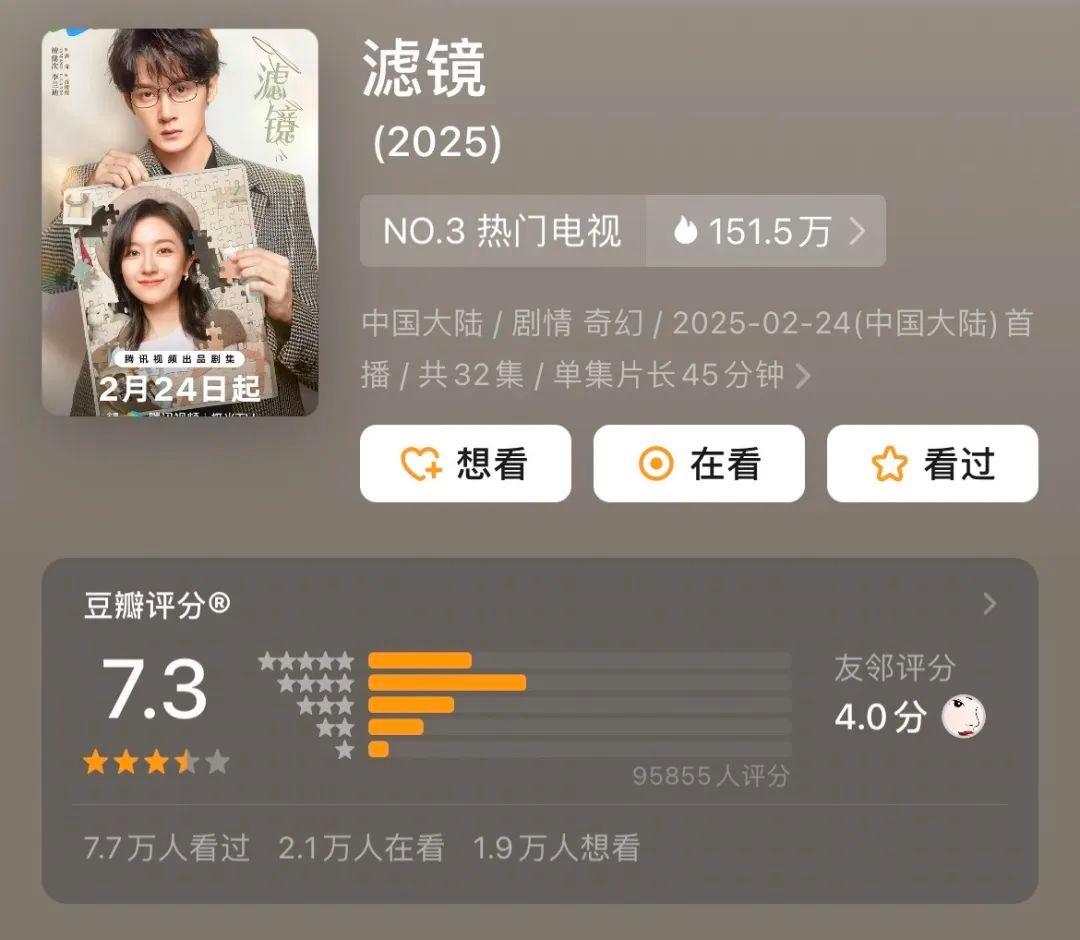Screen dimensions: 1080x940
Task: Mark the show as 看过
Action: click(932, 464)
